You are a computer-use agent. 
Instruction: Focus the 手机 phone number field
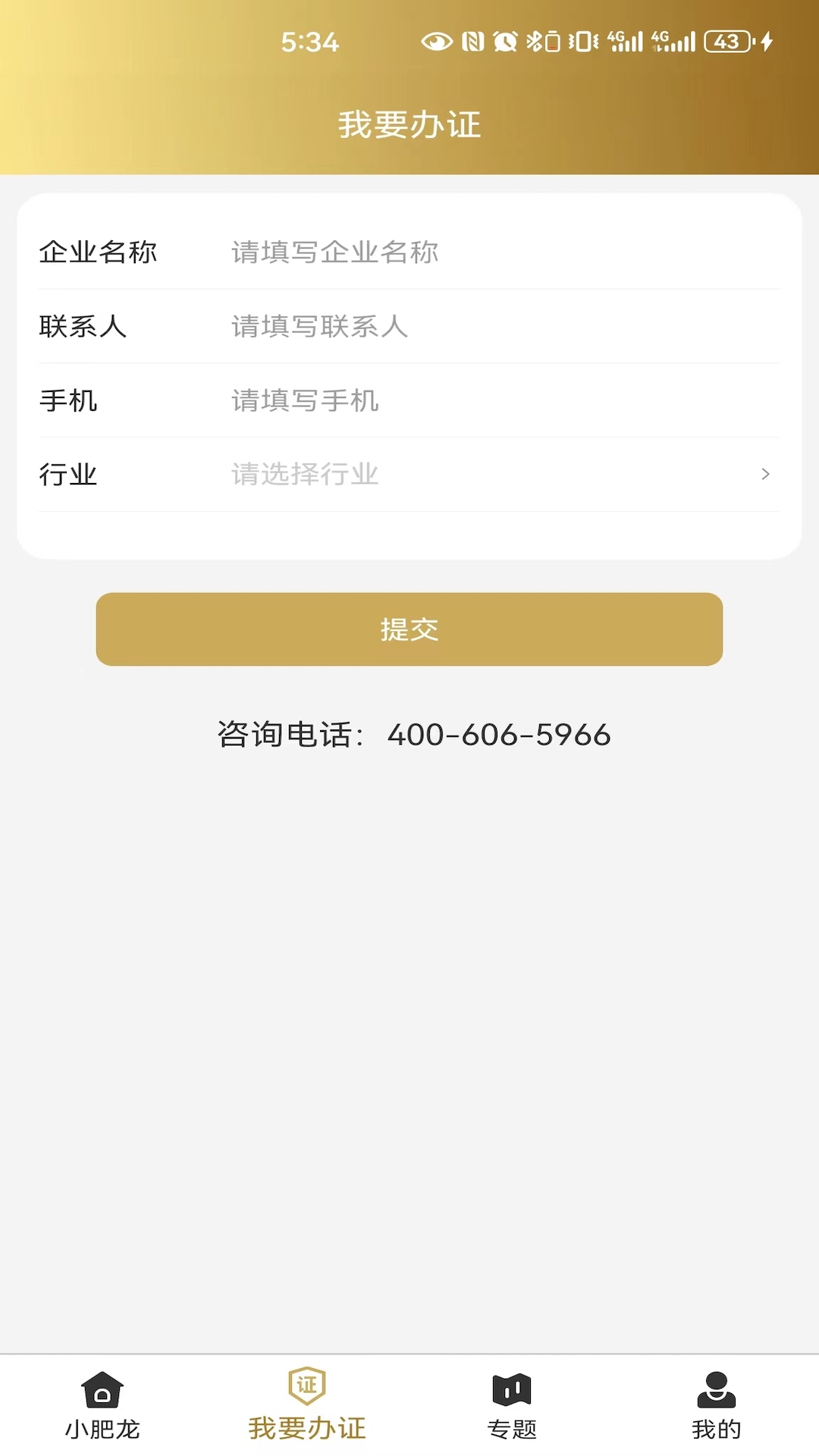tap(500, 400)
